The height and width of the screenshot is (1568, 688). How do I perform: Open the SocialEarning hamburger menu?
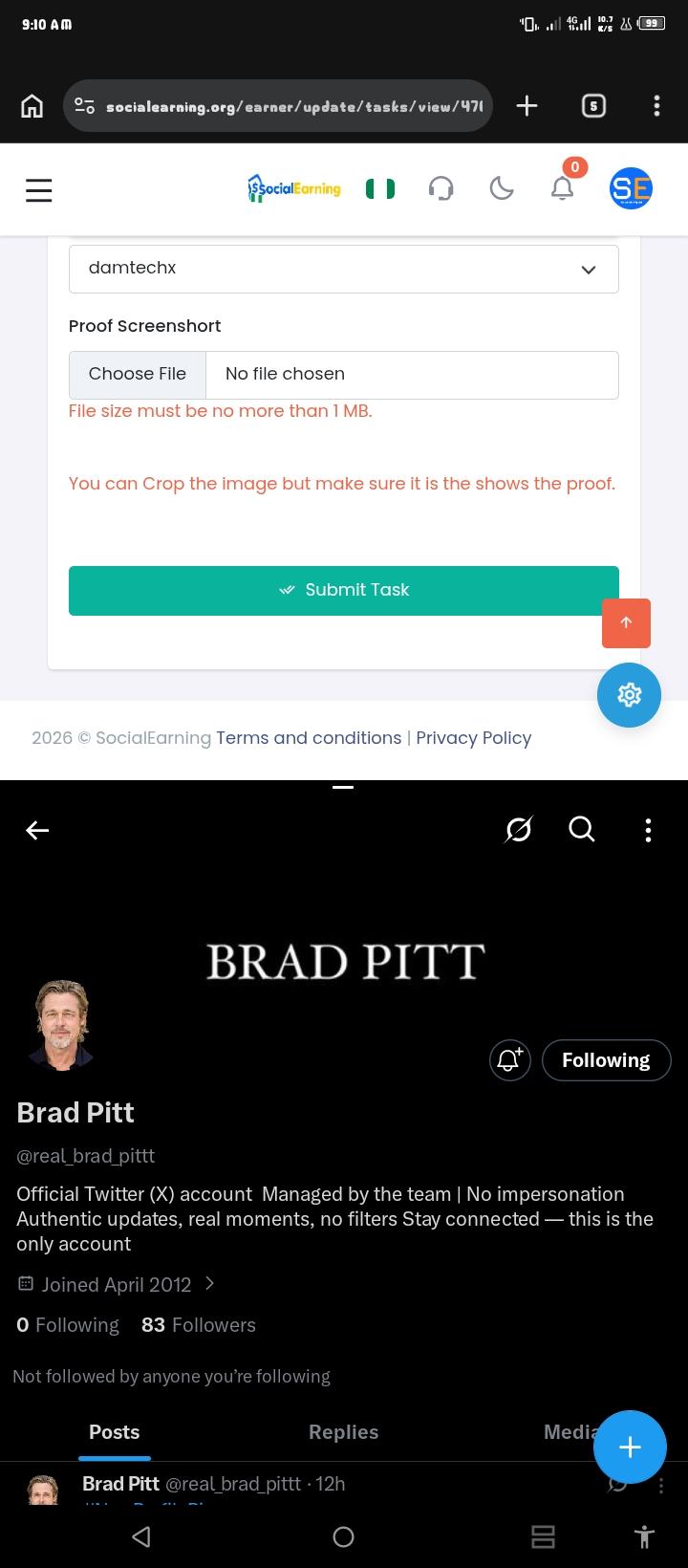tap(38, 190)
